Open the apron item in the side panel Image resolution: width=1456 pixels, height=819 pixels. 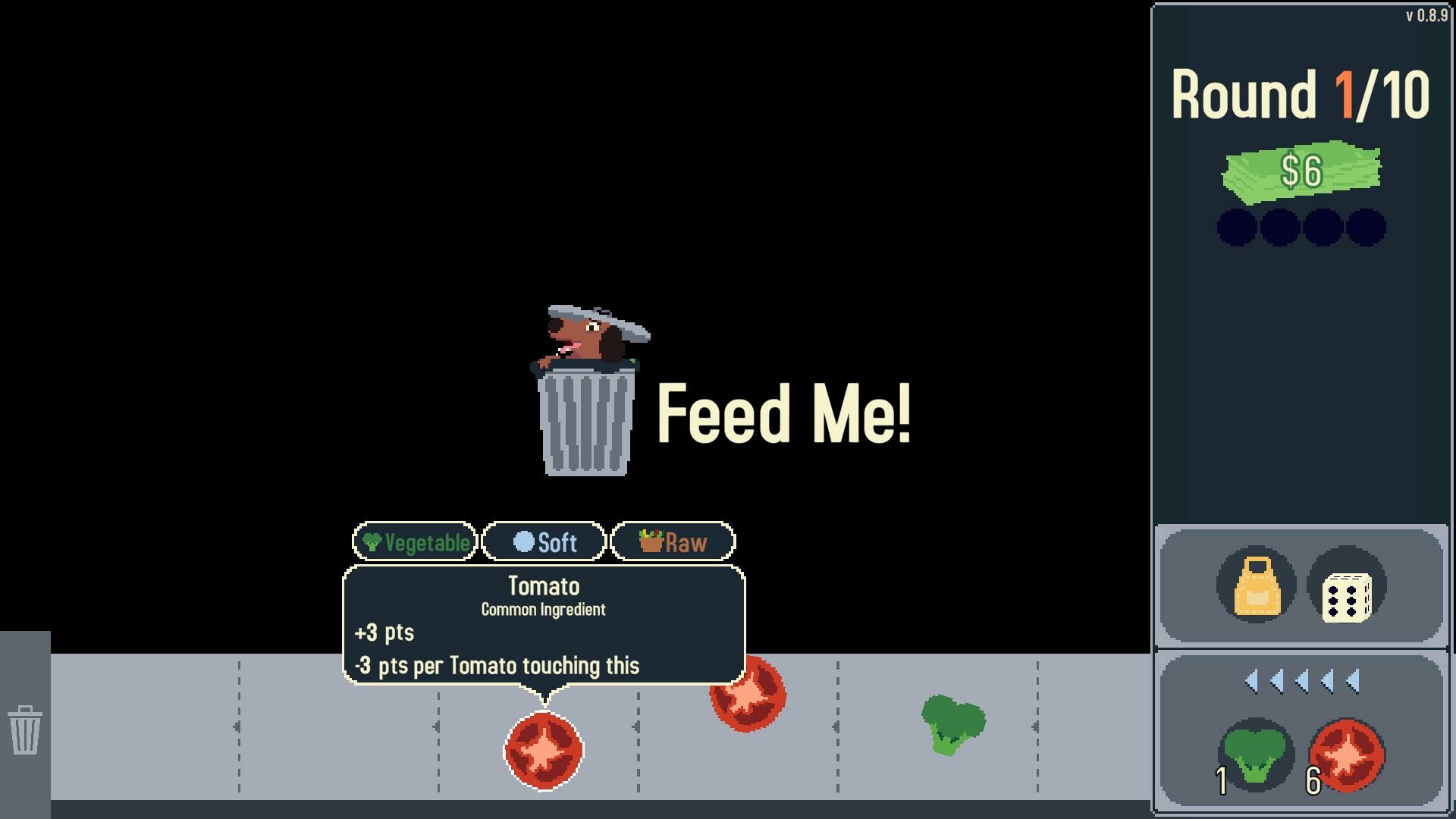pos(1256,585)
